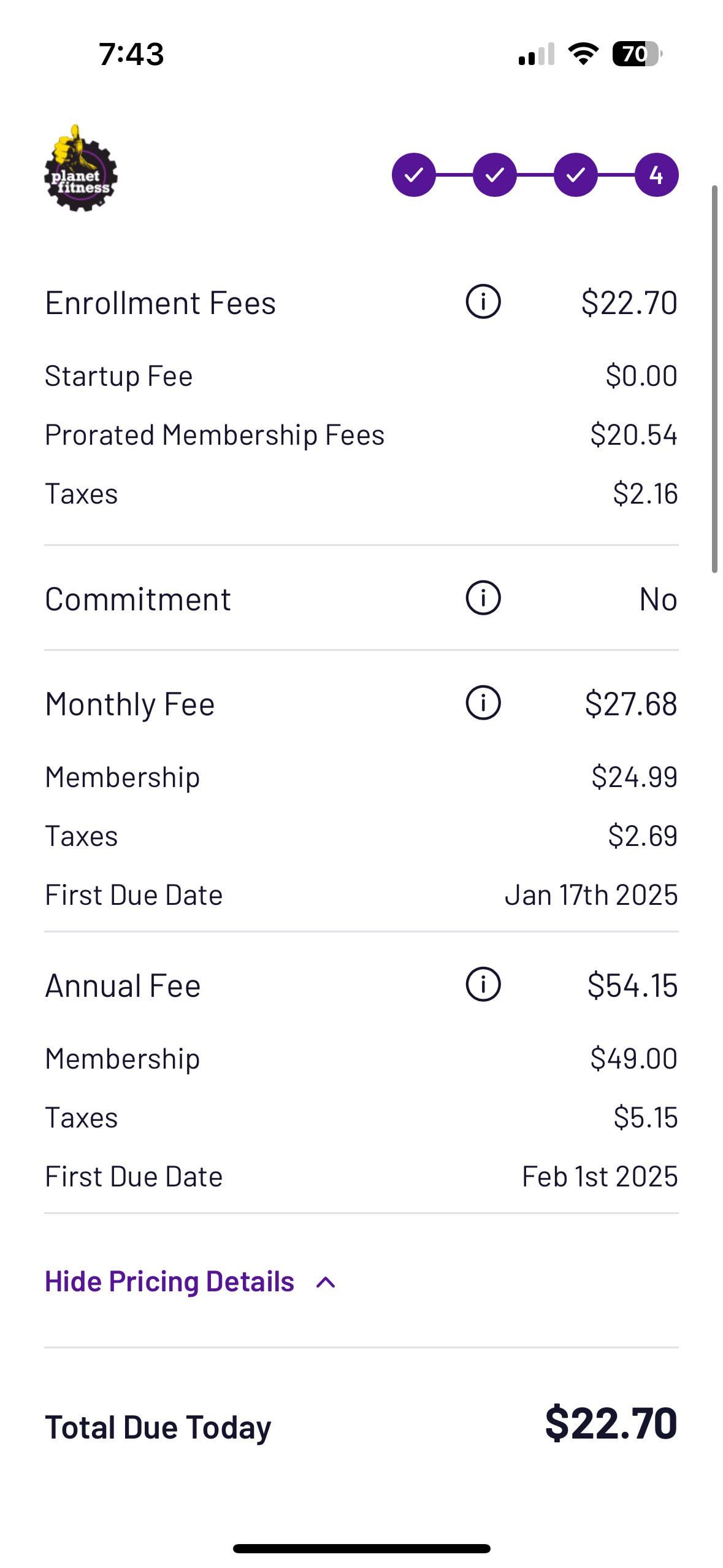723x1568 pixels.
Task: Select the first completed checkmark step
Action: (x=415, y=175)
